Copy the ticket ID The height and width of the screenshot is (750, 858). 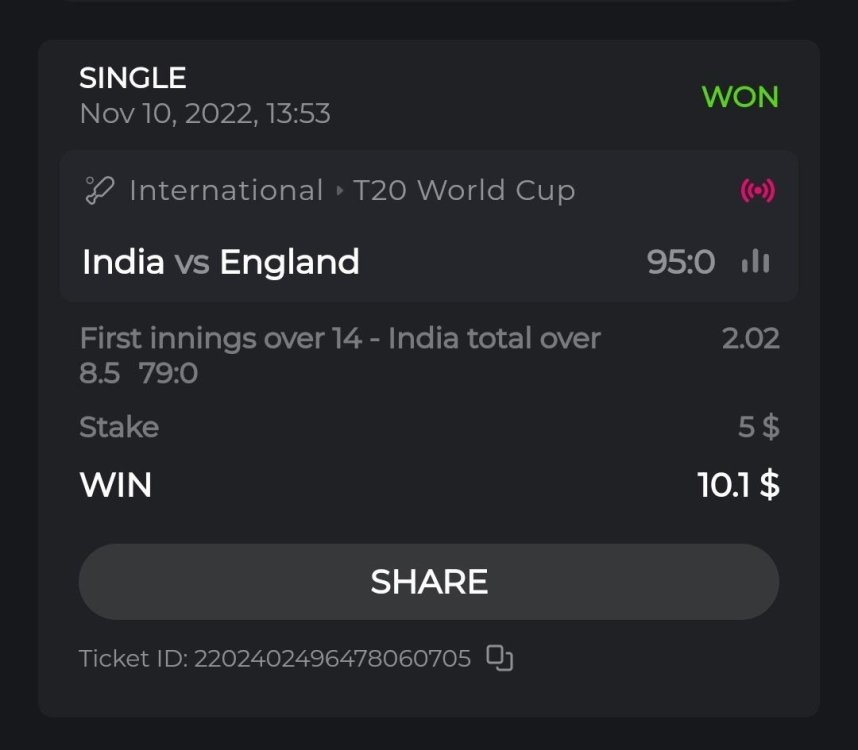coord(499,658)
